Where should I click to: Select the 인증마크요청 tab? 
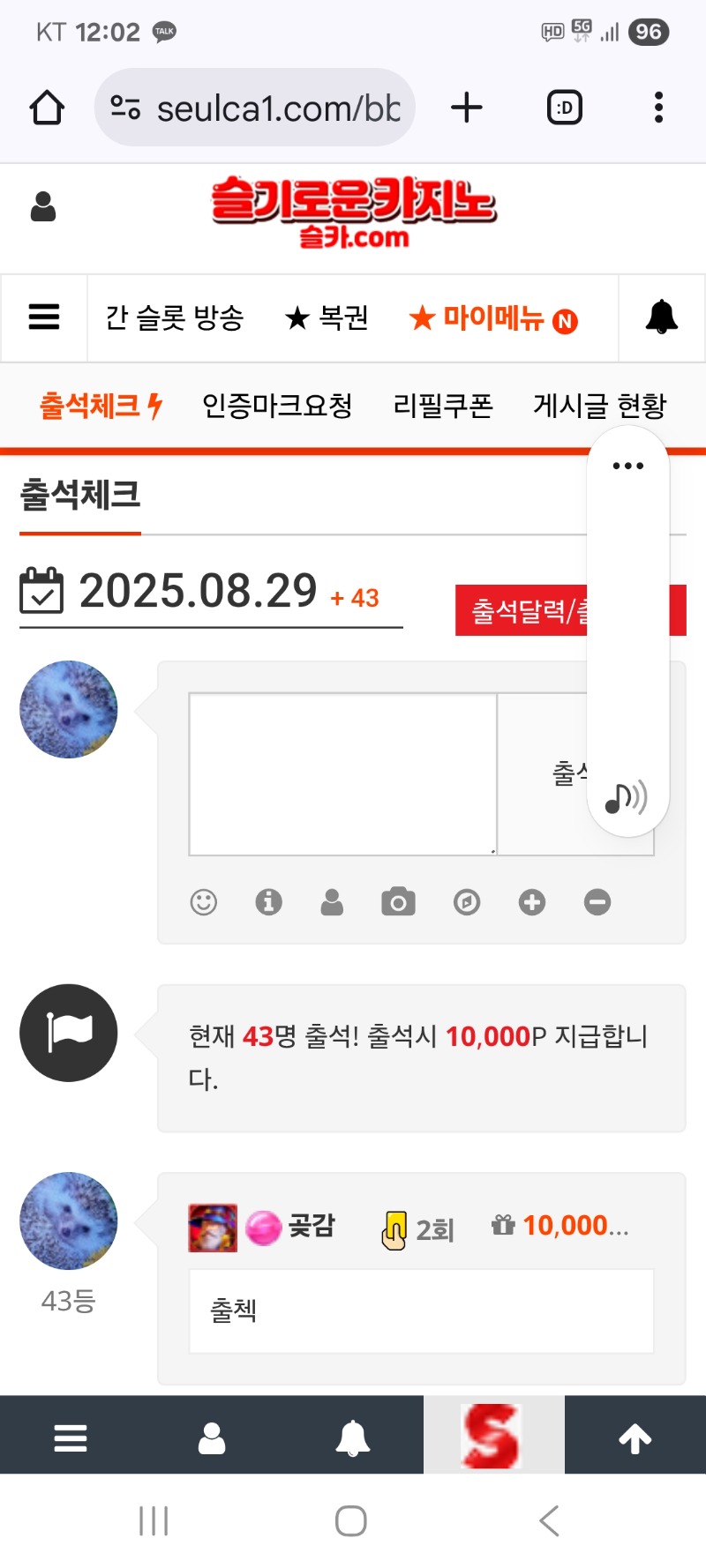click(277, 406)
